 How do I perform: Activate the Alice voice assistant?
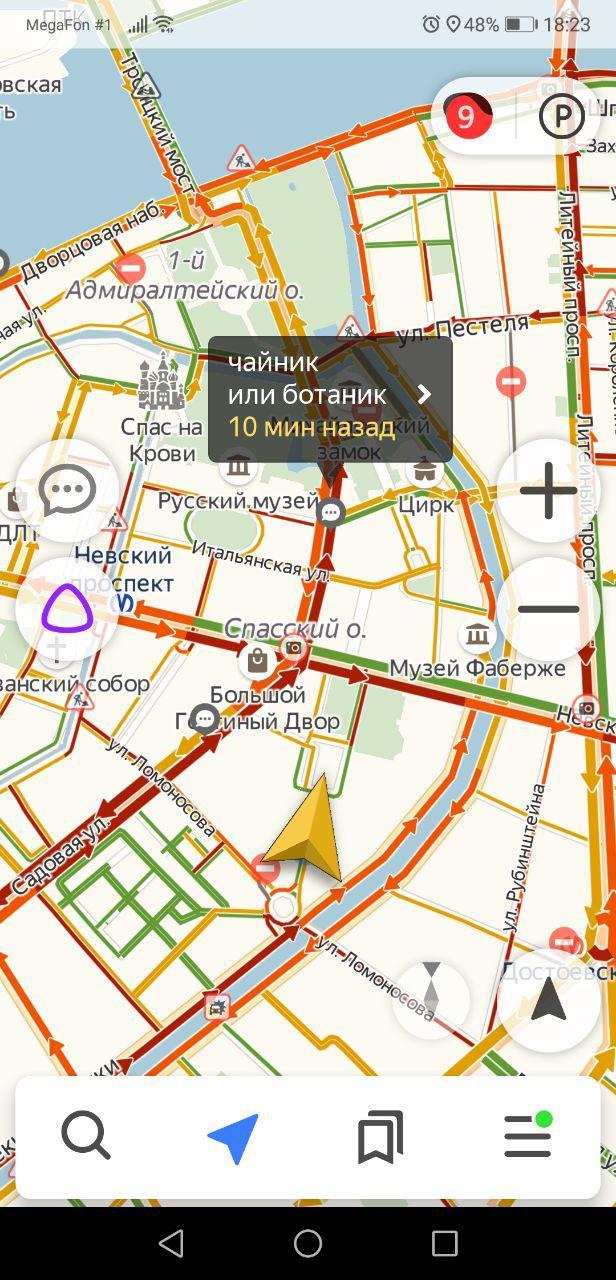point(67,609)
